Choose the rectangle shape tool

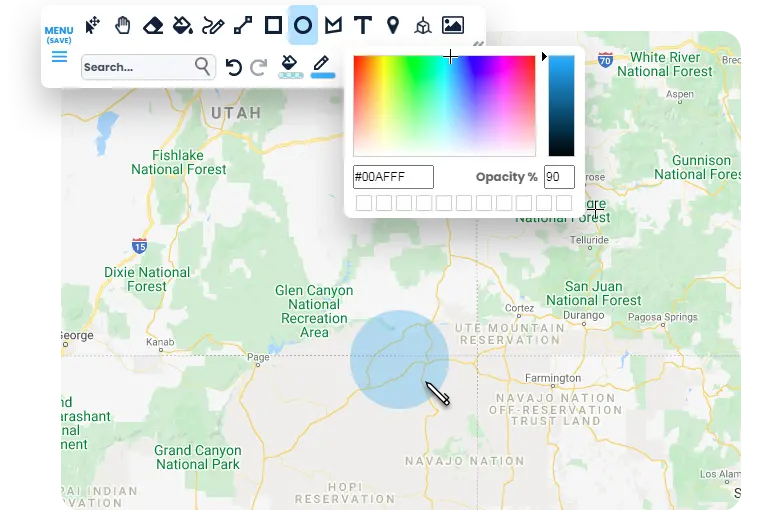(x=273, y=25)
